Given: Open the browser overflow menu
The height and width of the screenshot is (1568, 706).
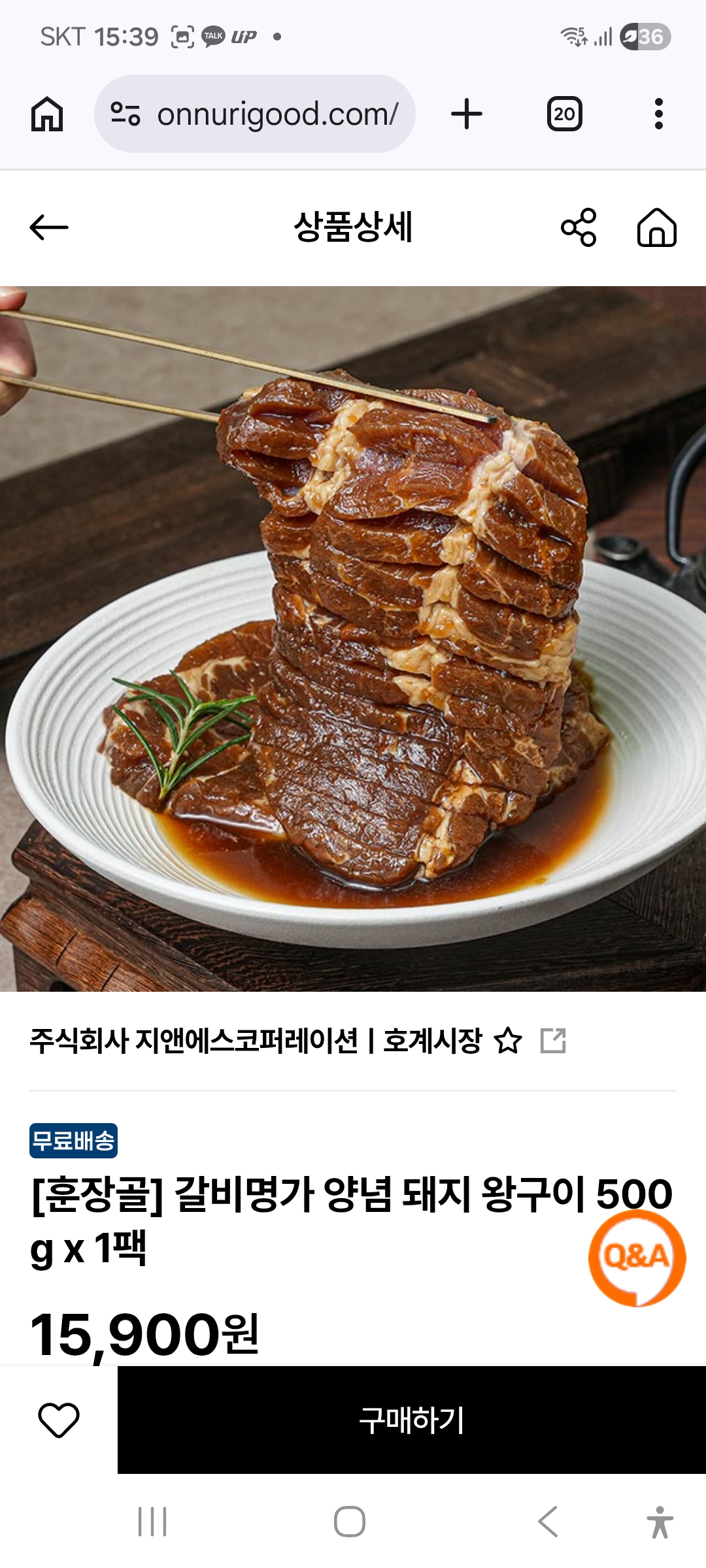Looking at the screenshot, I should [658, 114].
